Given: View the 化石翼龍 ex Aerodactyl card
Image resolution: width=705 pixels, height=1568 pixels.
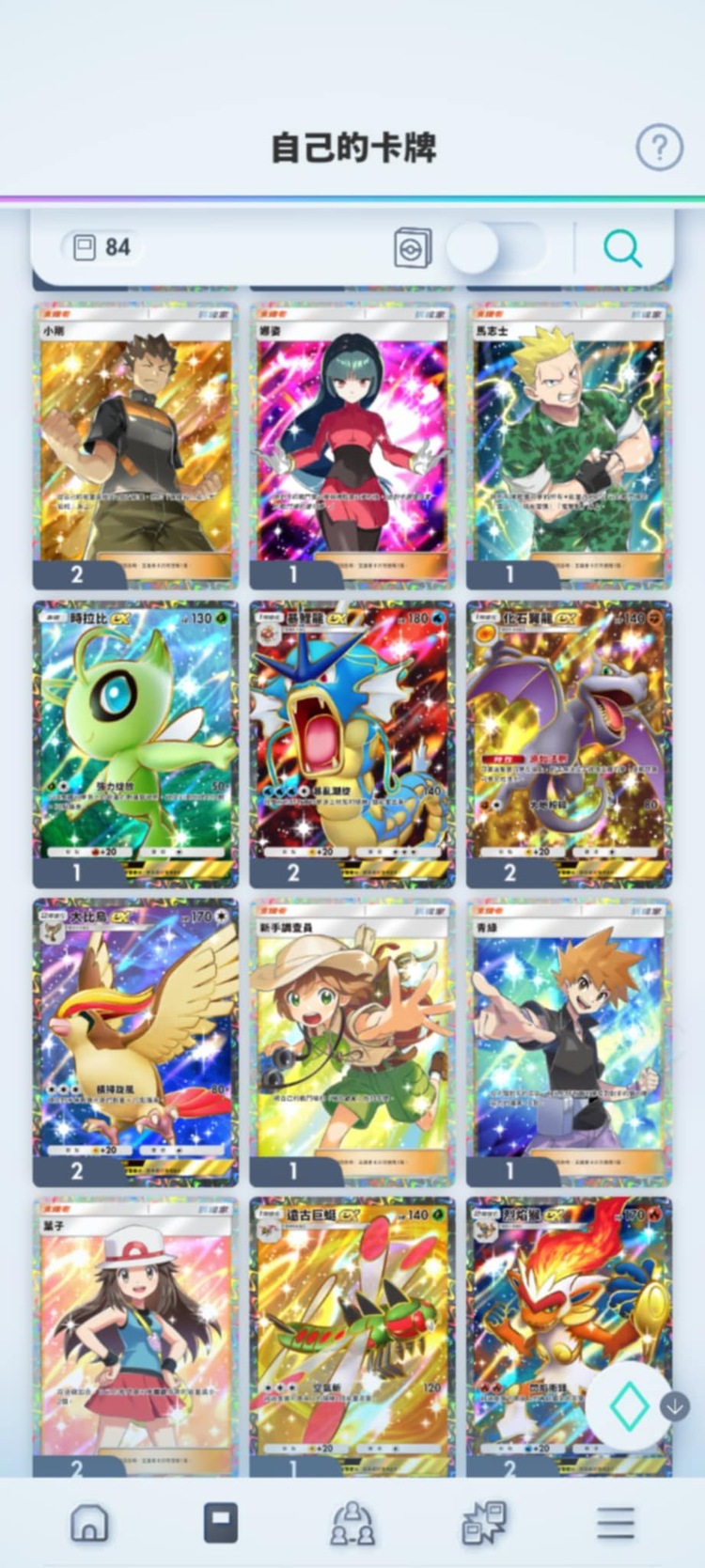Looking at the screenshot, I should pyautogui.click(x=569, y=741).
